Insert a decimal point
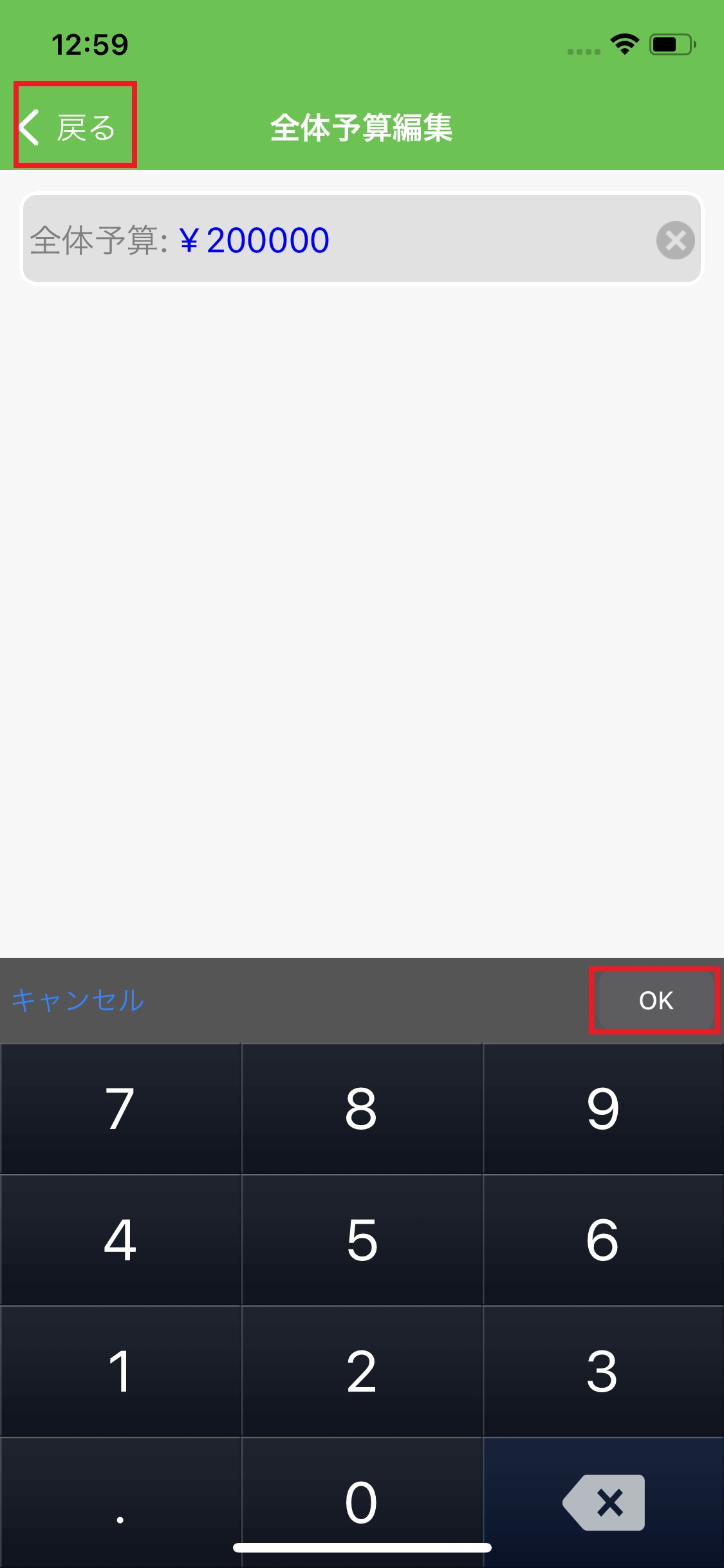This screenshot has height=1568, width=724. pos(120,1502)
